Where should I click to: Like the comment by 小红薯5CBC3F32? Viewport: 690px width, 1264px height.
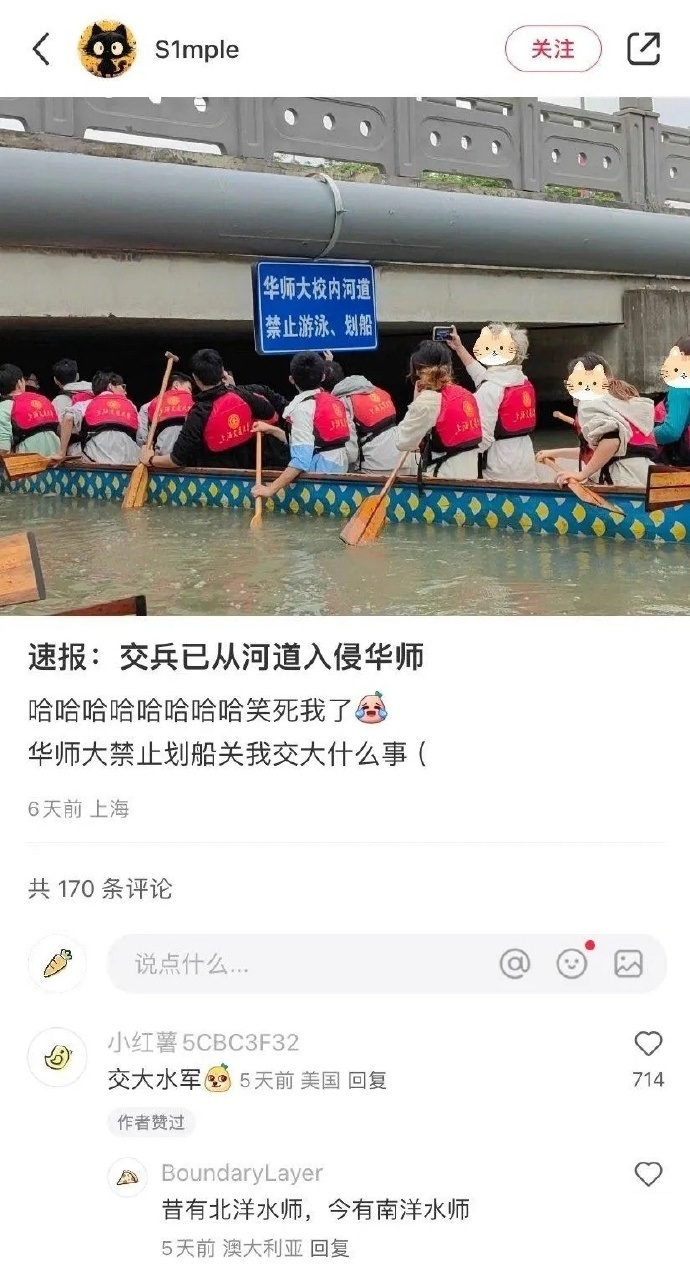click(648, 1045)
